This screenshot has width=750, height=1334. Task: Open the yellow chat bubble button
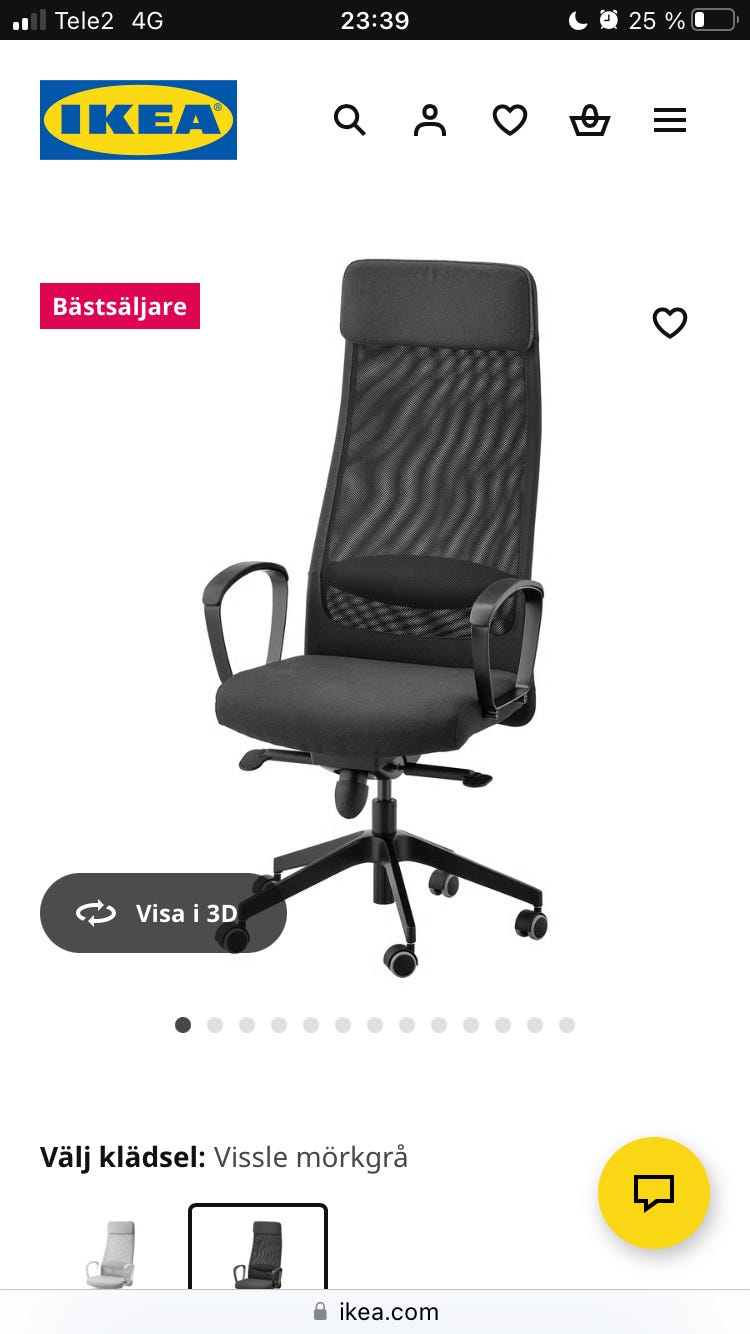pyautogui.click(x=654, y=1192)
